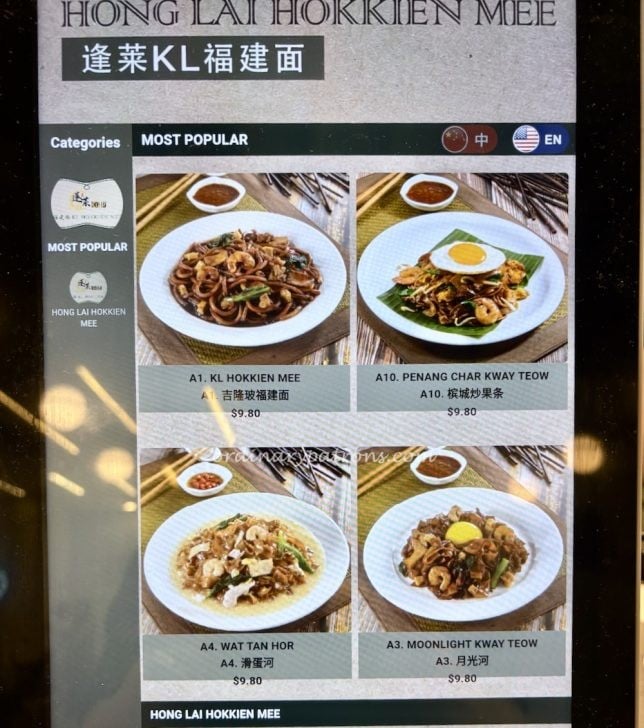Switch language to Chinese
644x728 pixels.
469,140
